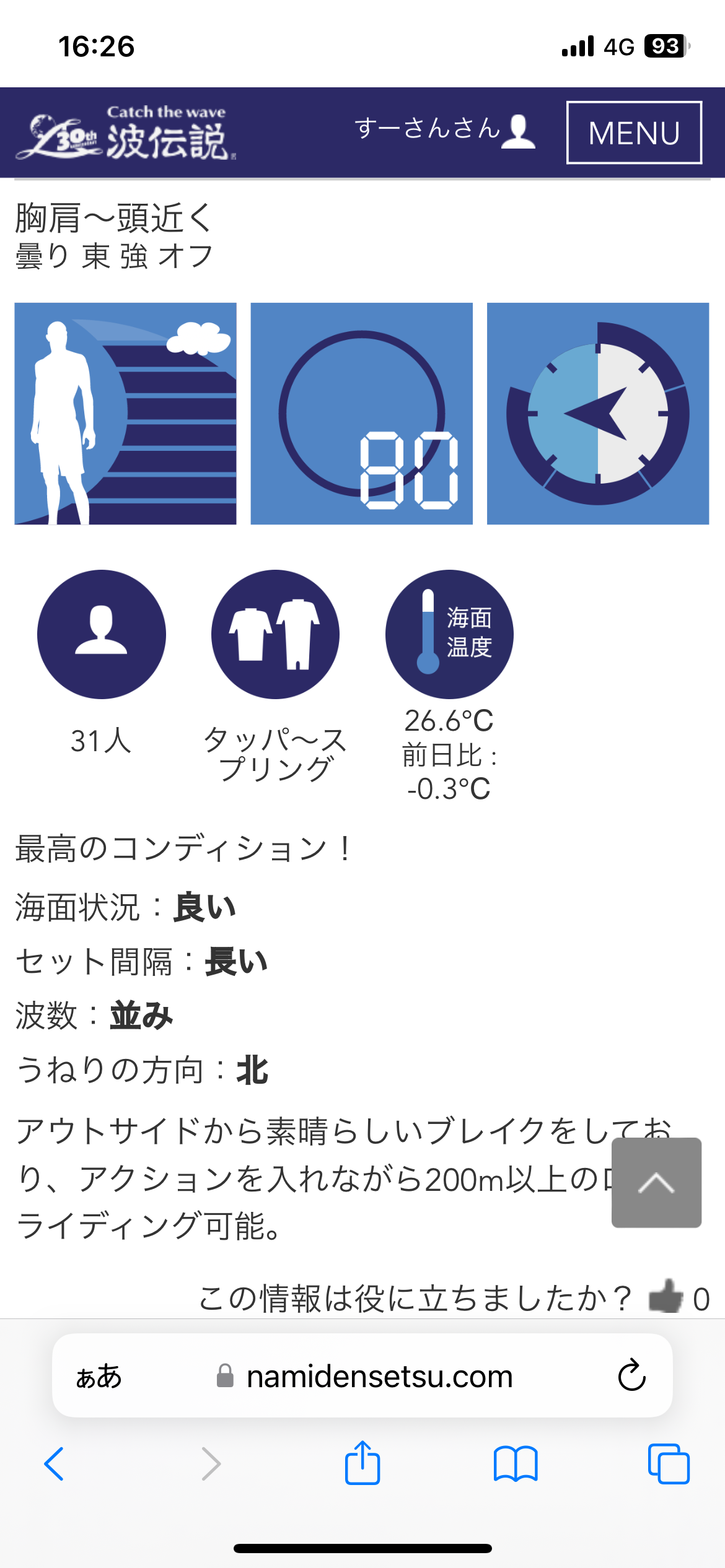Image resolution: width=725 pixels, height=1568 pixels.
Task: Share this page via the share icon
Action: pyautogui.click(x=362, y=1462)
